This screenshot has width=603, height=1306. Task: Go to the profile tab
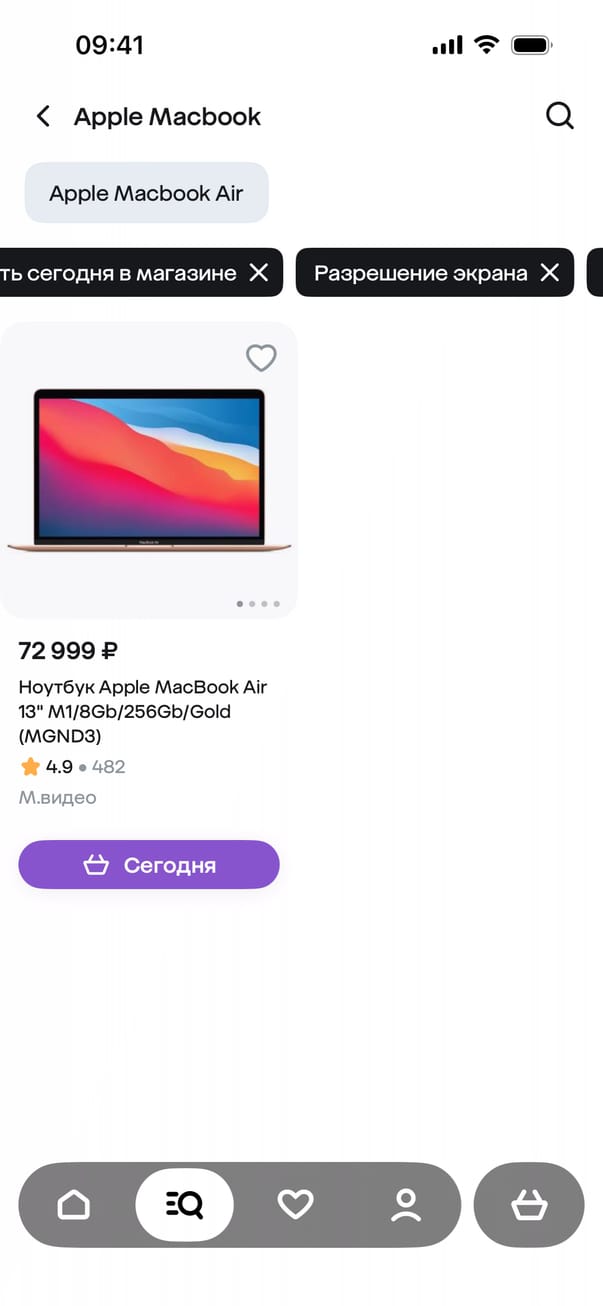[405, 1205]
